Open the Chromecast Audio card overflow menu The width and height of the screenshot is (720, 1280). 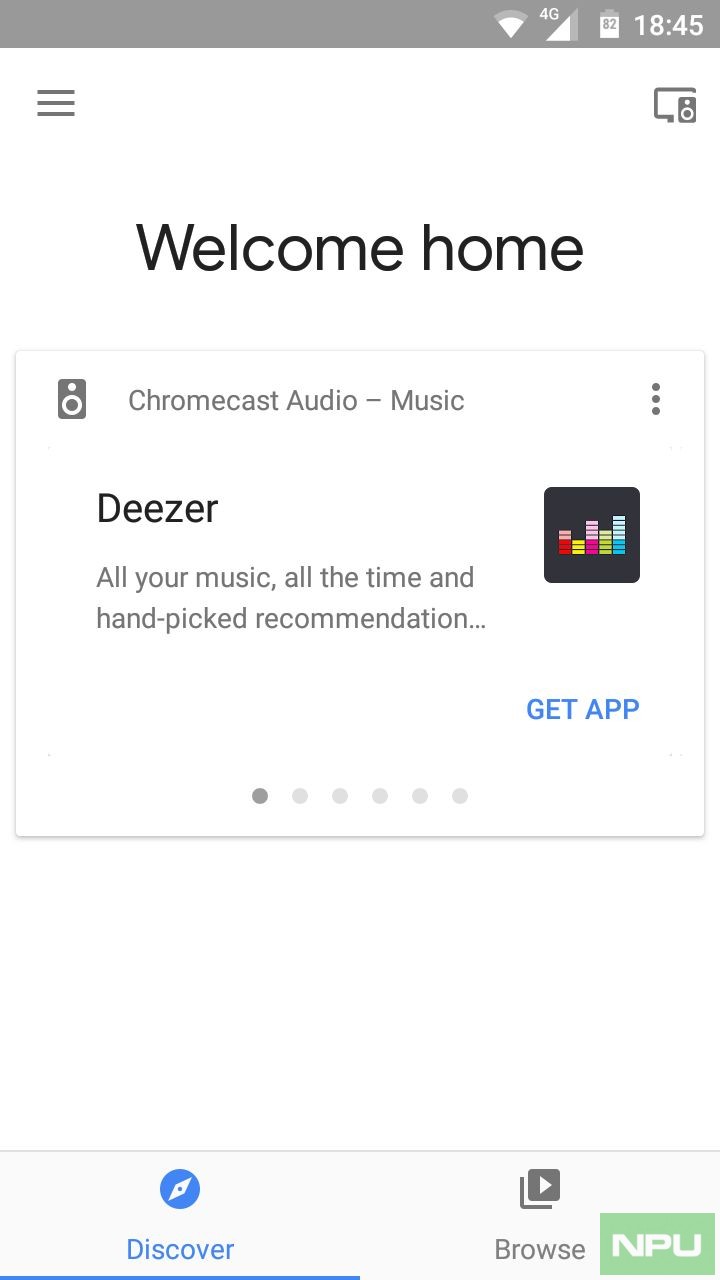click(656, 399)
